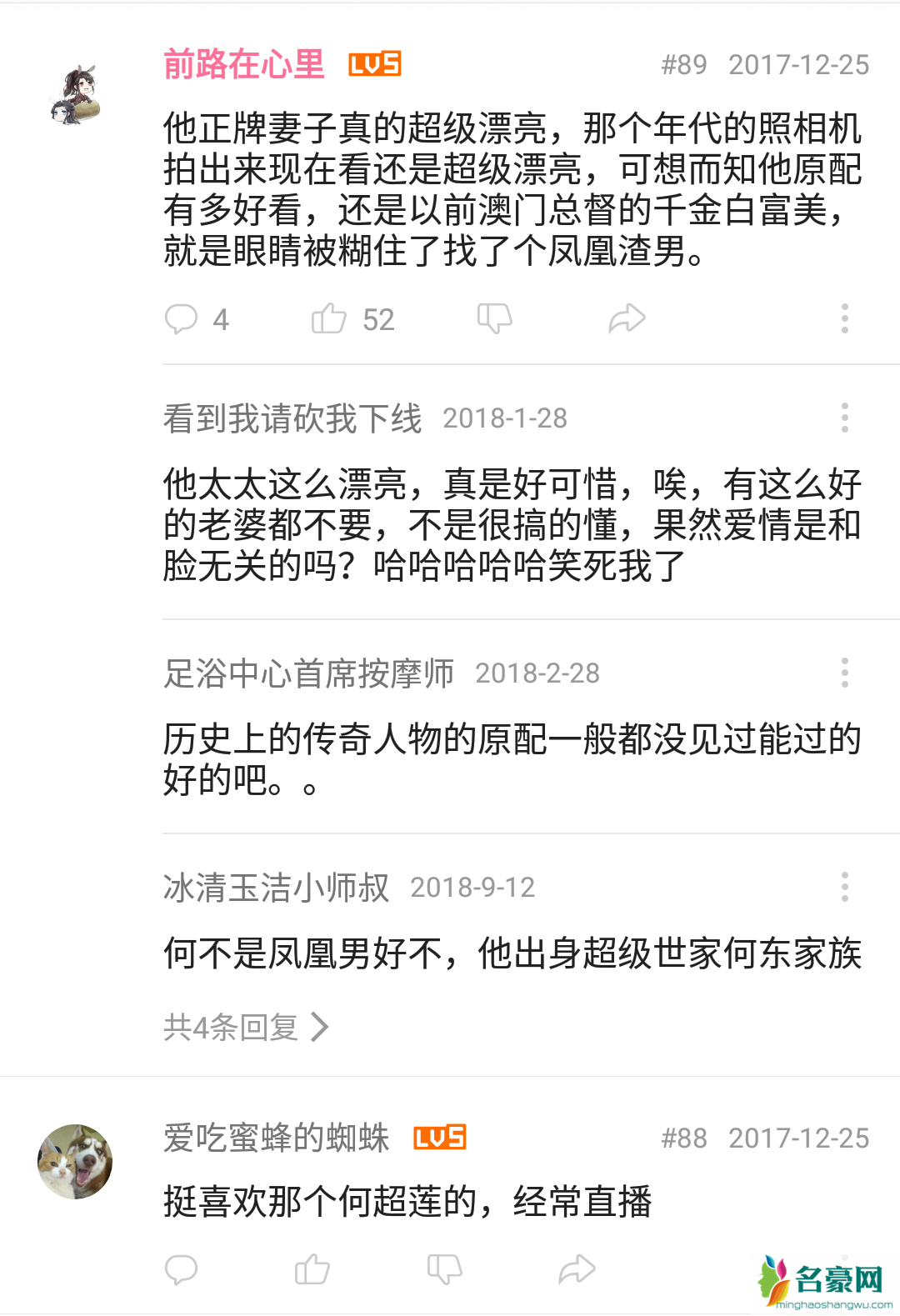Screen dimensions: 900x1316
Task: Share 爱吃蜜蜂的蜘蛛's comment #88
Action: [x=577, y=1269]
